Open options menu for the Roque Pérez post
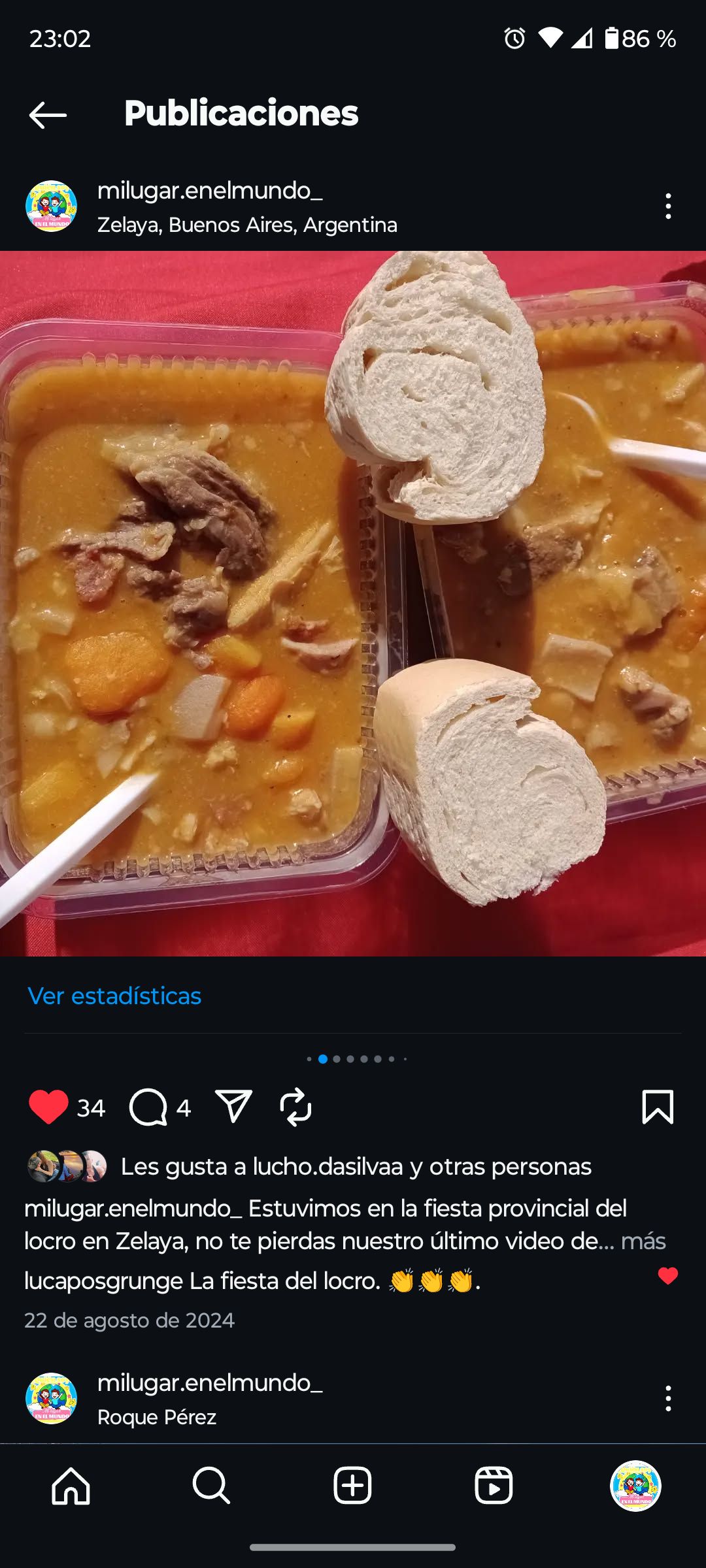Screen dimensions: 706x1568 (x=667, y=1399)
